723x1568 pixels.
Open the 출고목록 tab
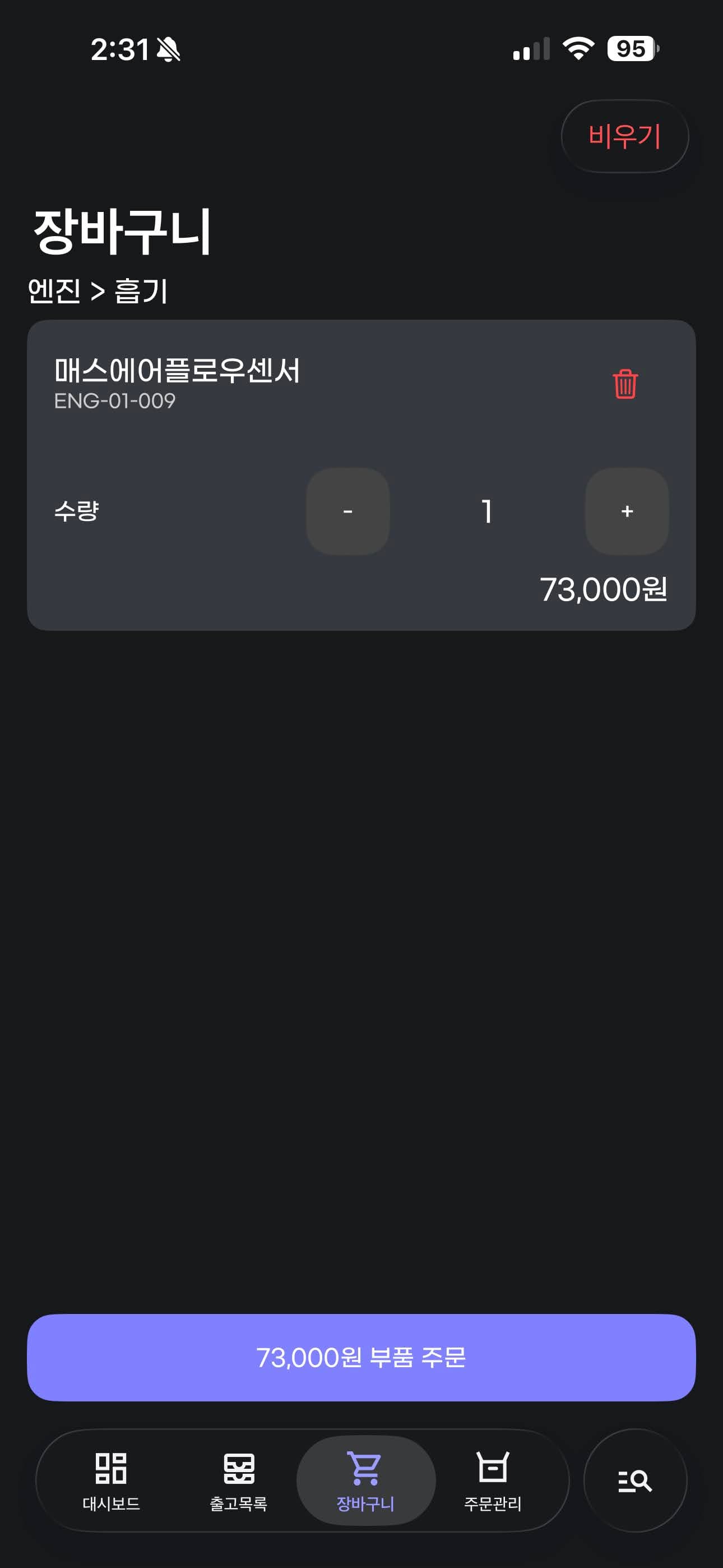tap(239, 1481)
